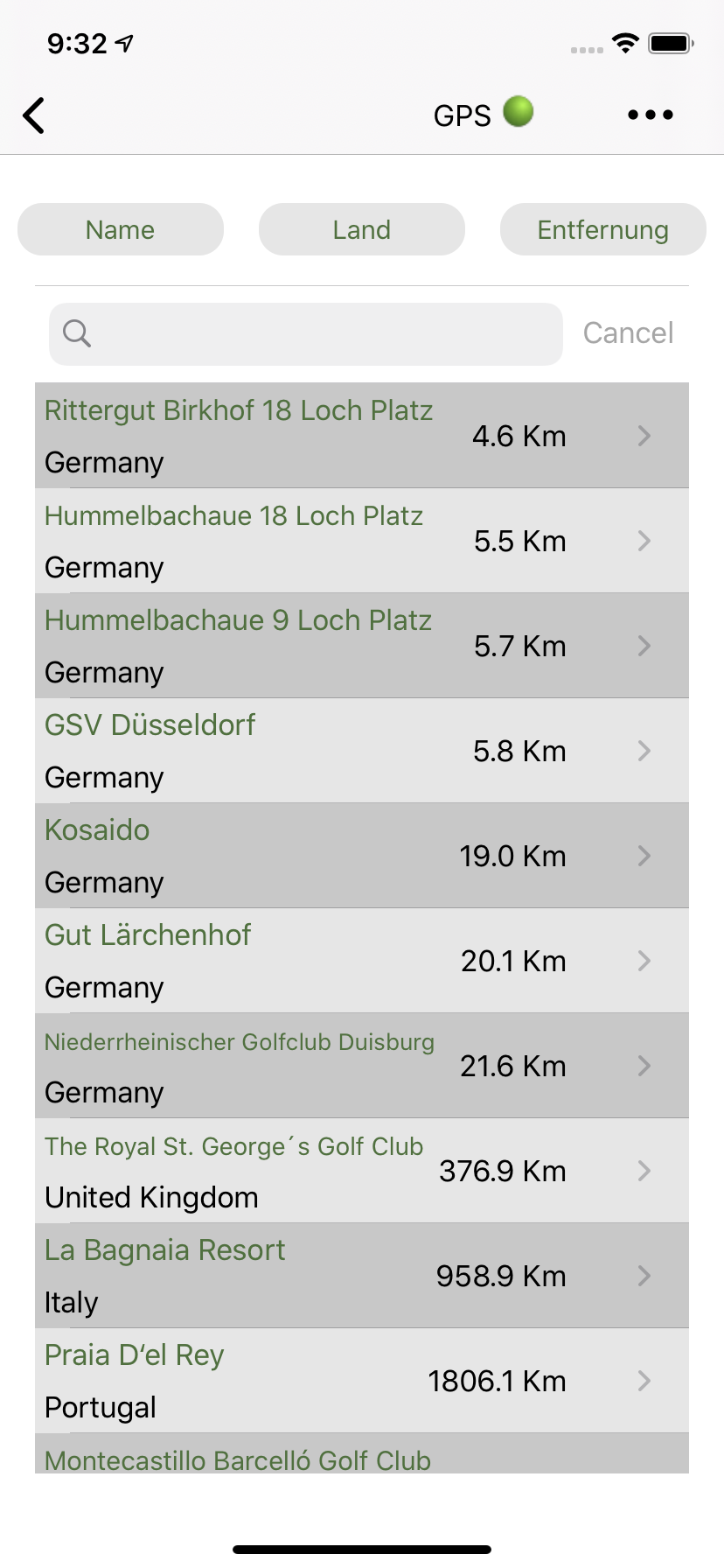Select Praia D'el Rey in Portugal
This screenshot has height=1568, width=724.
(362, 1380)
